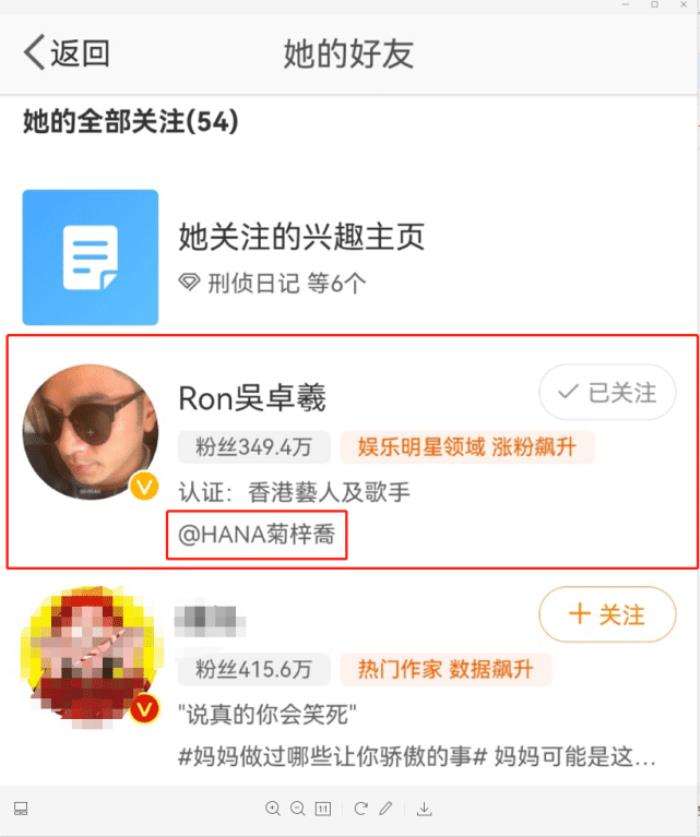Open the @HANA菊梓乔 mention link
The image size is (700, 837).
tap(258, 536)
